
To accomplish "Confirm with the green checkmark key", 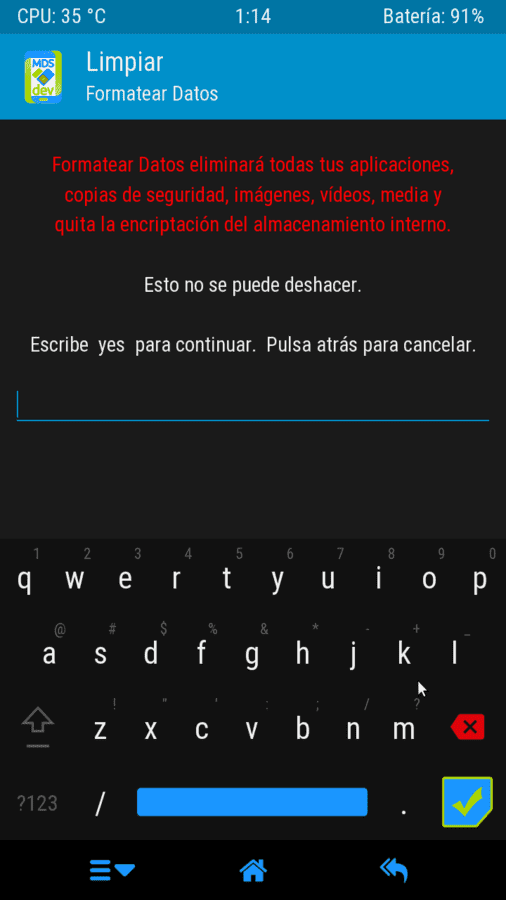I will (x=467, y=802).
